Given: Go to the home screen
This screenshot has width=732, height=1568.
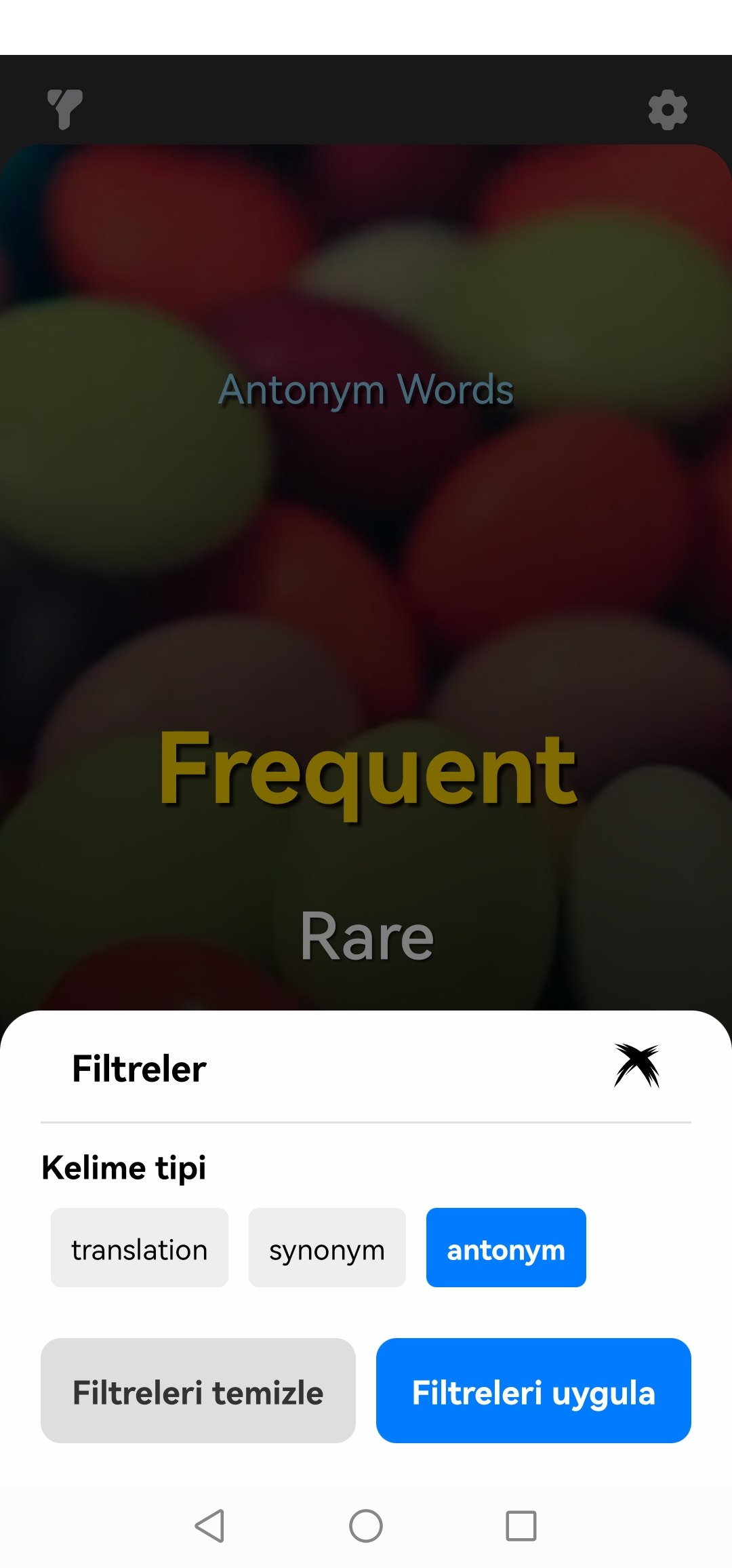Looking at the screenshot, I should [x=366, y=1526].
